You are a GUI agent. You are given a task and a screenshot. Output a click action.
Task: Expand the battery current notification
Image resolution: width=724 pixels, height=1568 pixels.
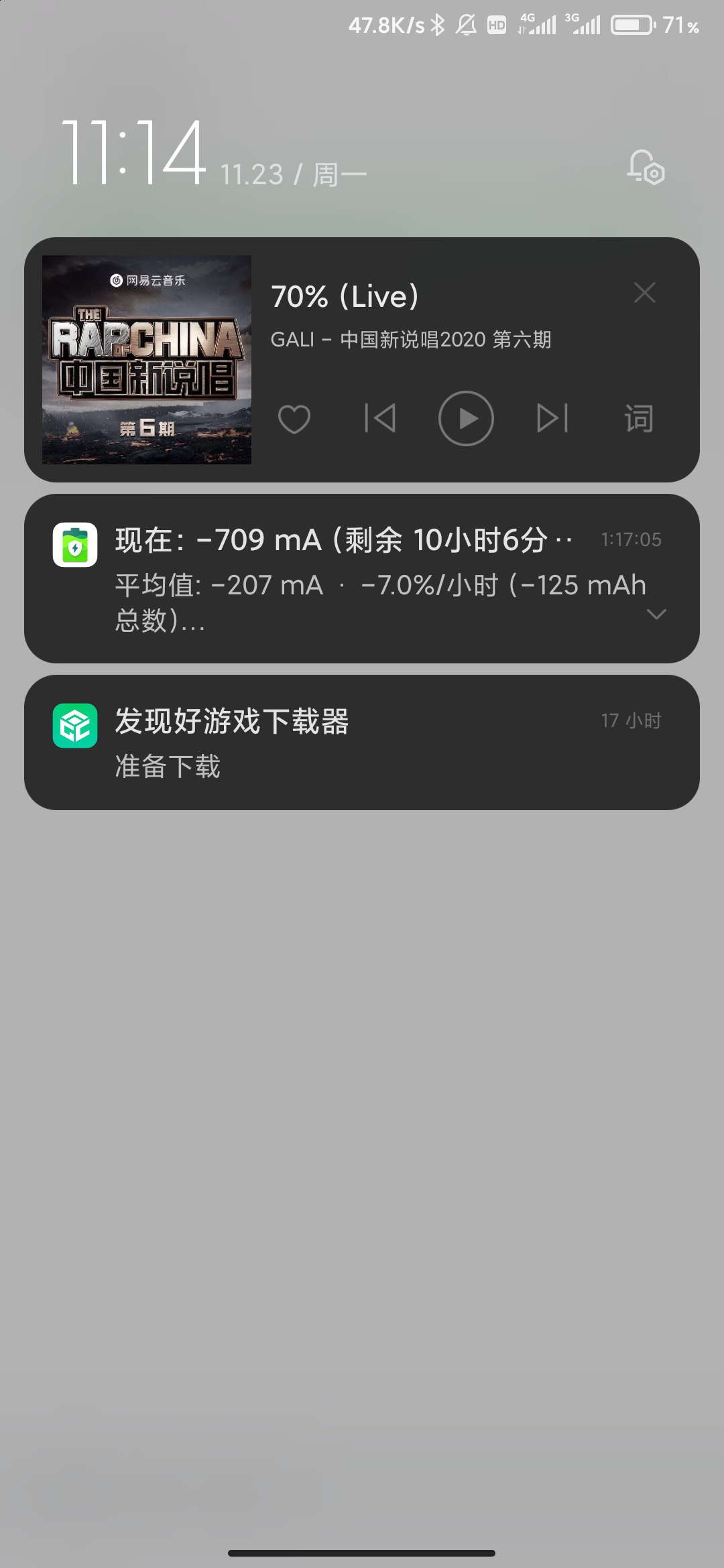pos(656,614)
